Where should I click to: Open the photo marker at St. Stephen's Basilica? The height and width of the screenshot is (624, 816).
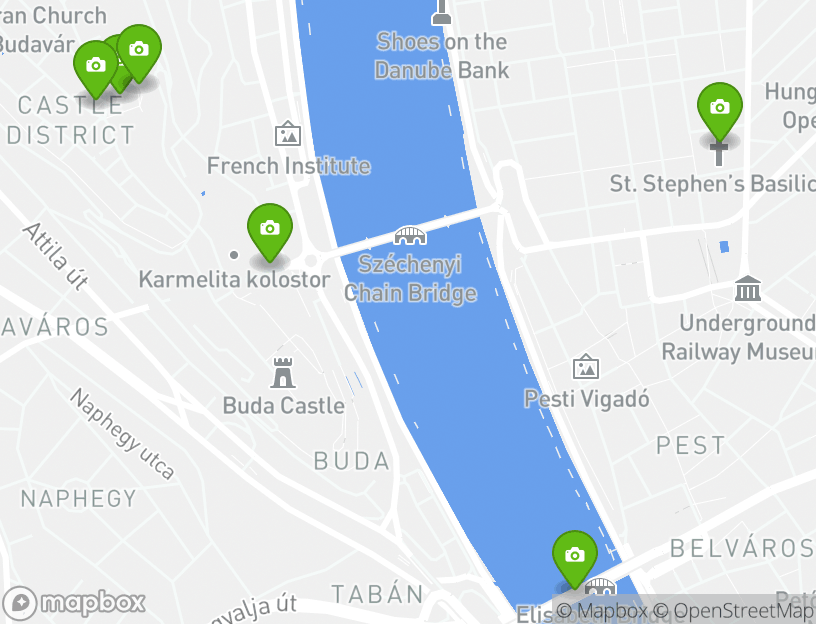coord(719,108)
